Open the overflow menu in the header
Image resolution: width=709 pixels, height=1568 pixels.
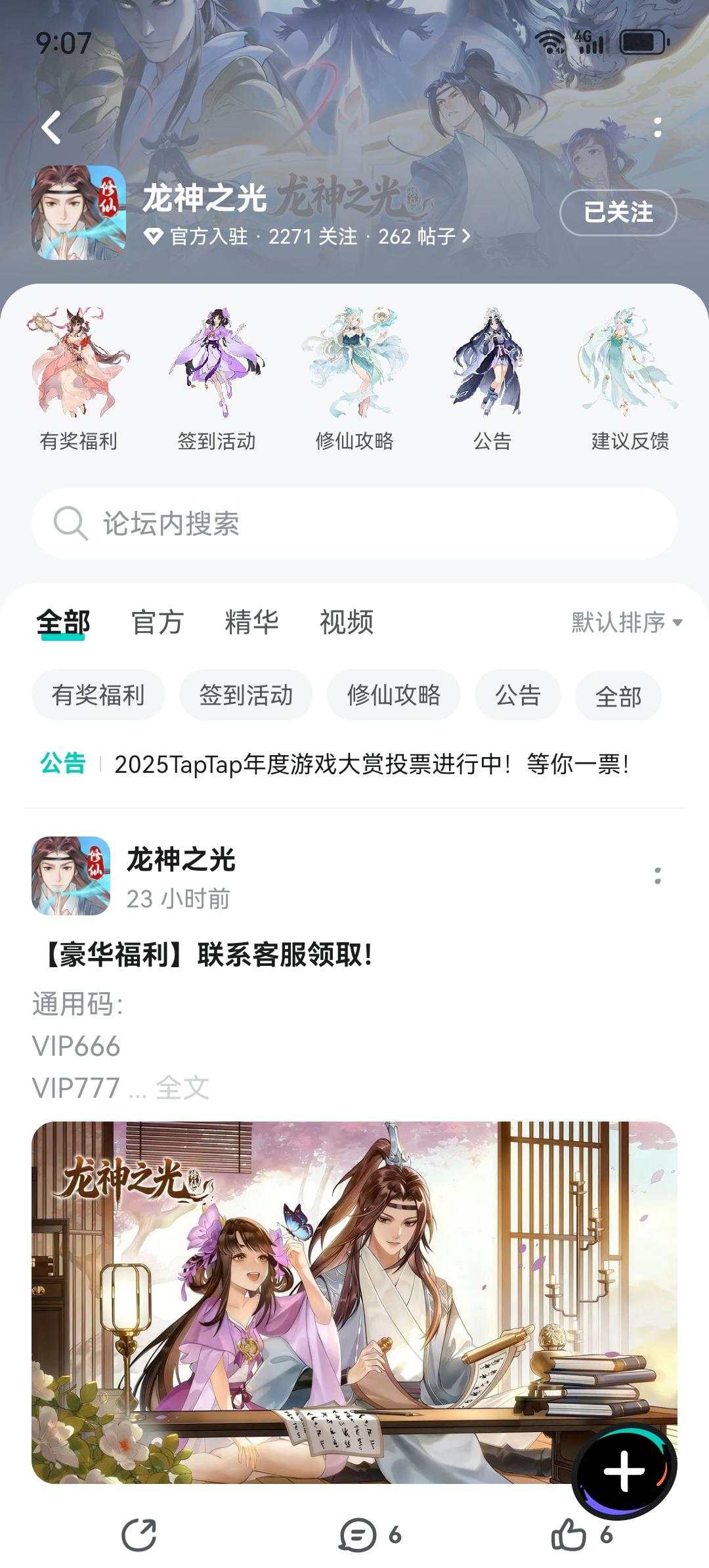click(x=657, y=127)
